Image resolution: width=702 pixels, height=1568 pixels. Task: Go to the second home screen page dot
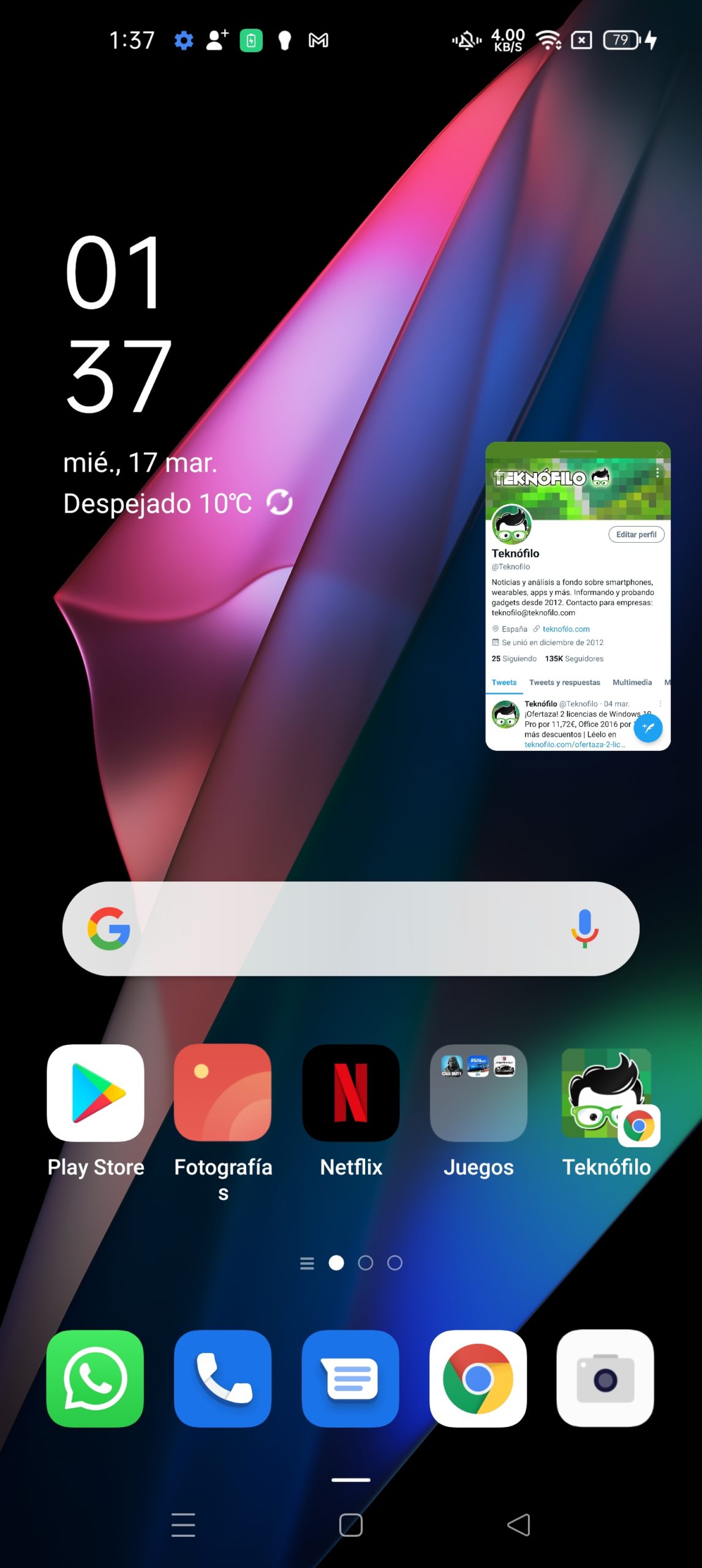tap(366, 1263)
